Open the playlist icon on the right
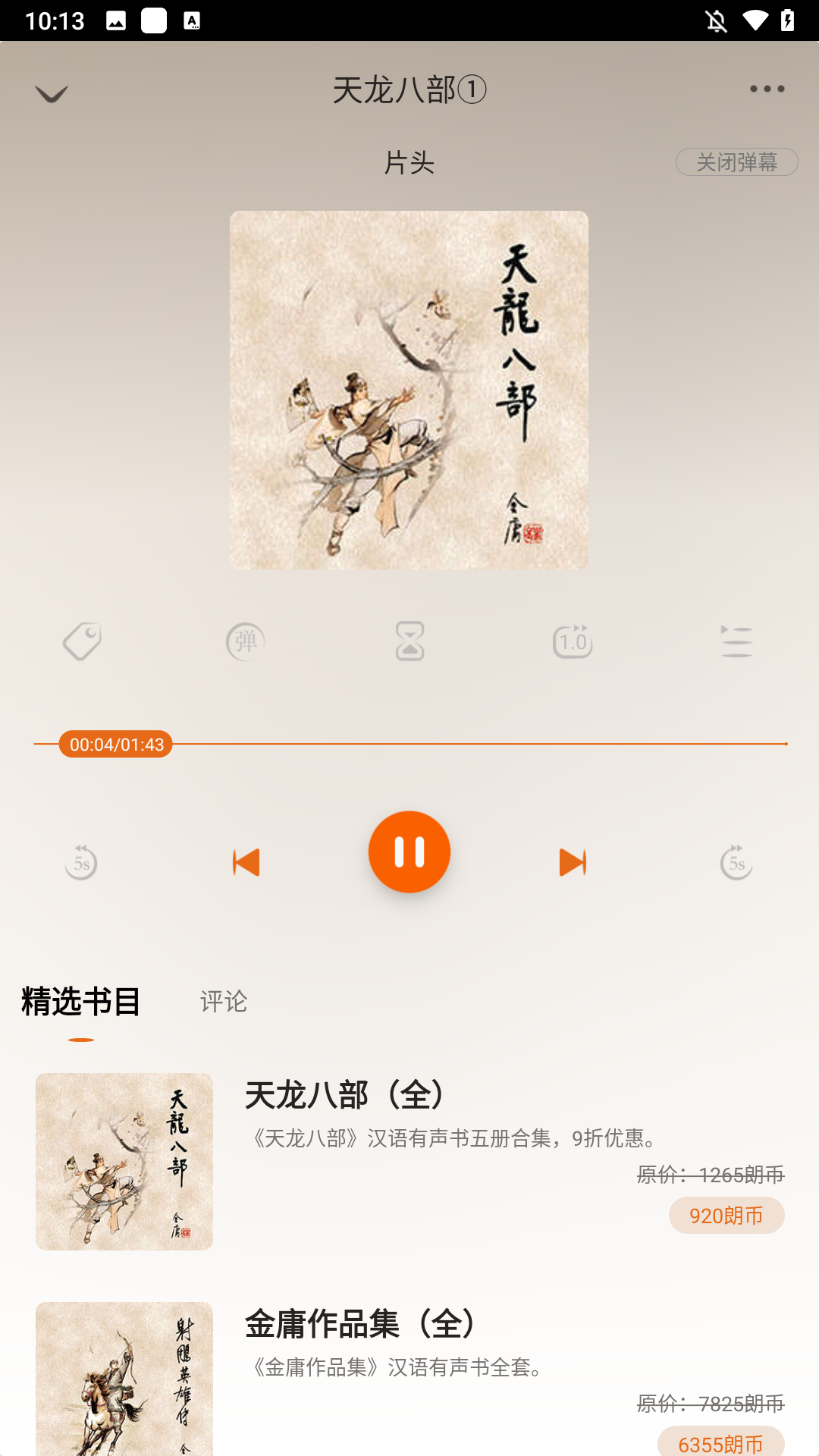The height and width of the screenshot is (1456, 819). pyautogui.click(x=736, y=642)
